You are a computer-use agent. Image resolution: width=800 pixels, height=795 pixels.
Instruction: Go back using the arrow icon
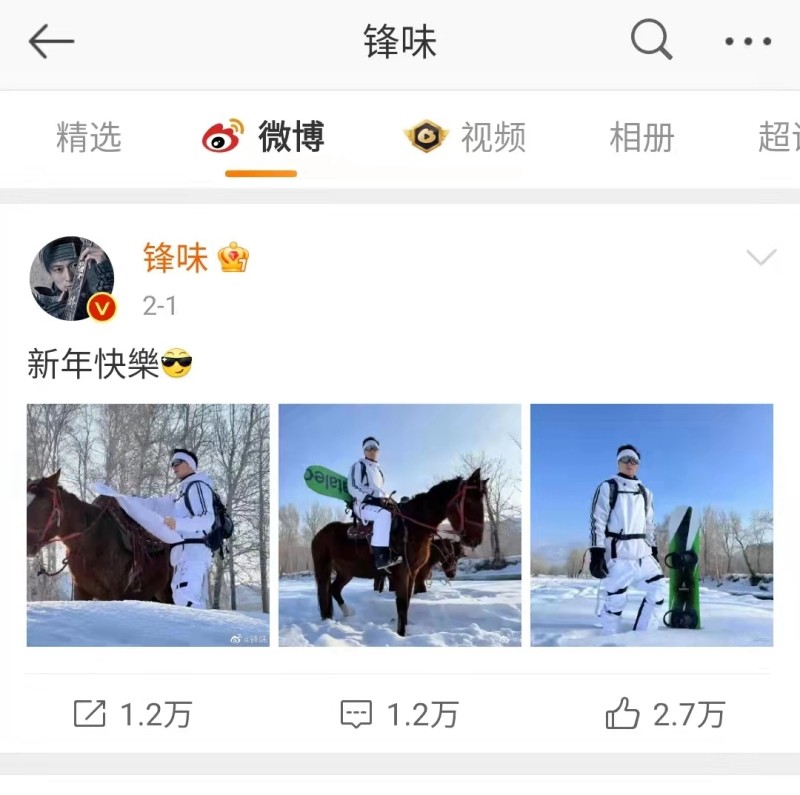[x=51, y=42]
